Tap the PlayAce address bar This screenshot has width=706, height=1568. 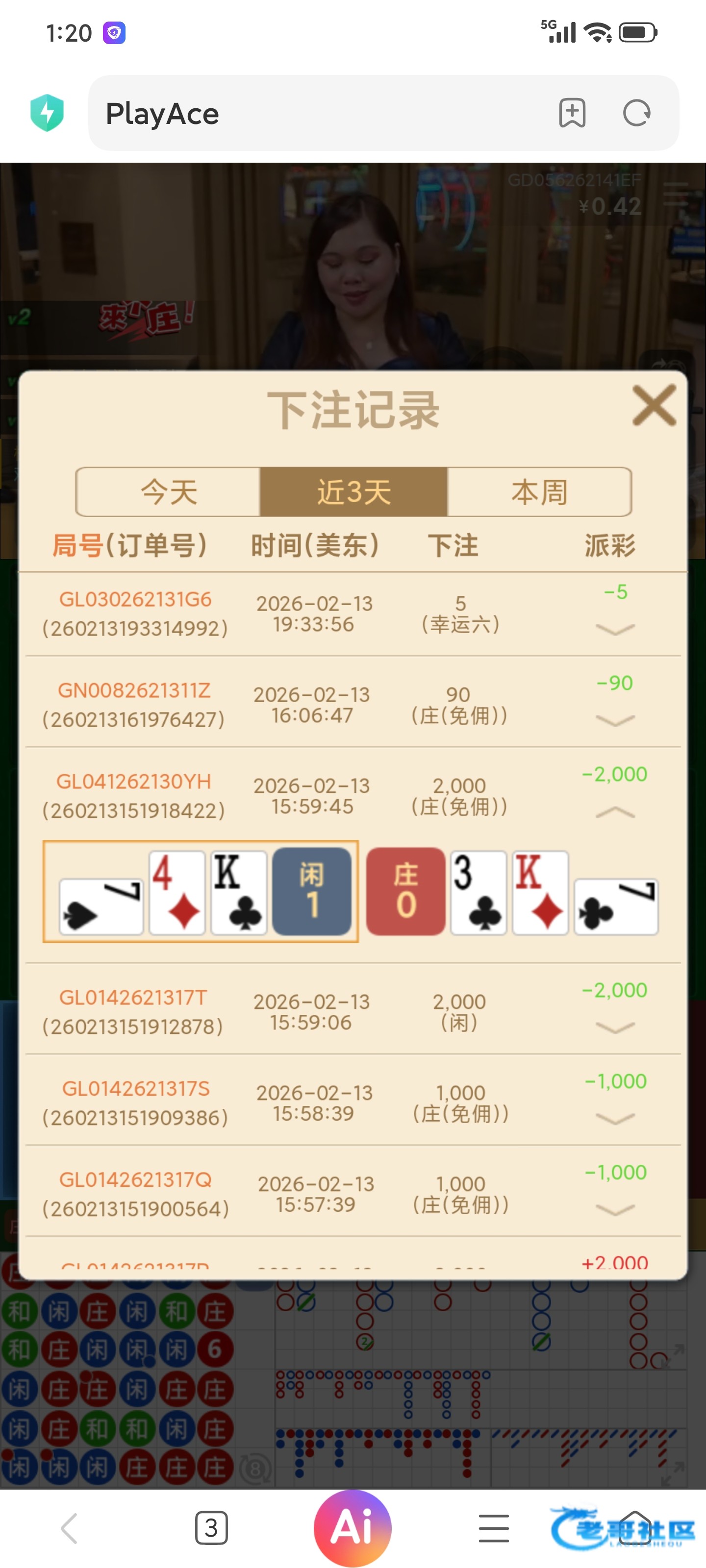click(x=317, y=113)
